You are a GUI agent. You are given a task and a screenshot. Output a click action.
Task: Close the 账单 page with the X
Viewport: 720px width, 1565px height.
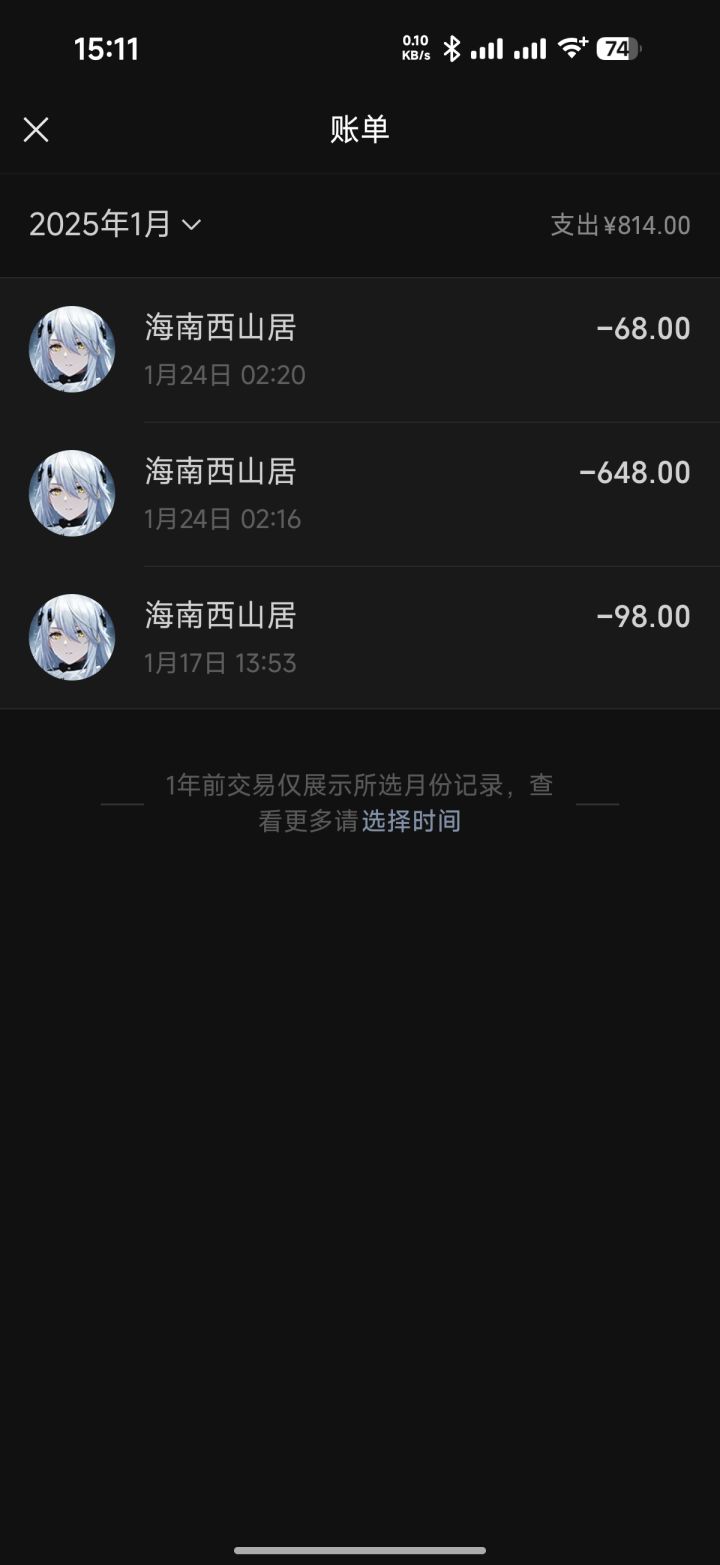click(x=36, y=129)
